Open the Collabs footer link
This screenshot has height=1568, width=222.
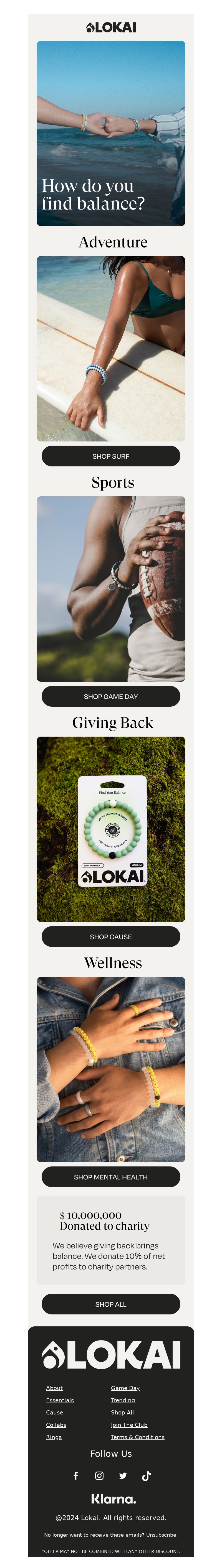(x=56, y=1424)
